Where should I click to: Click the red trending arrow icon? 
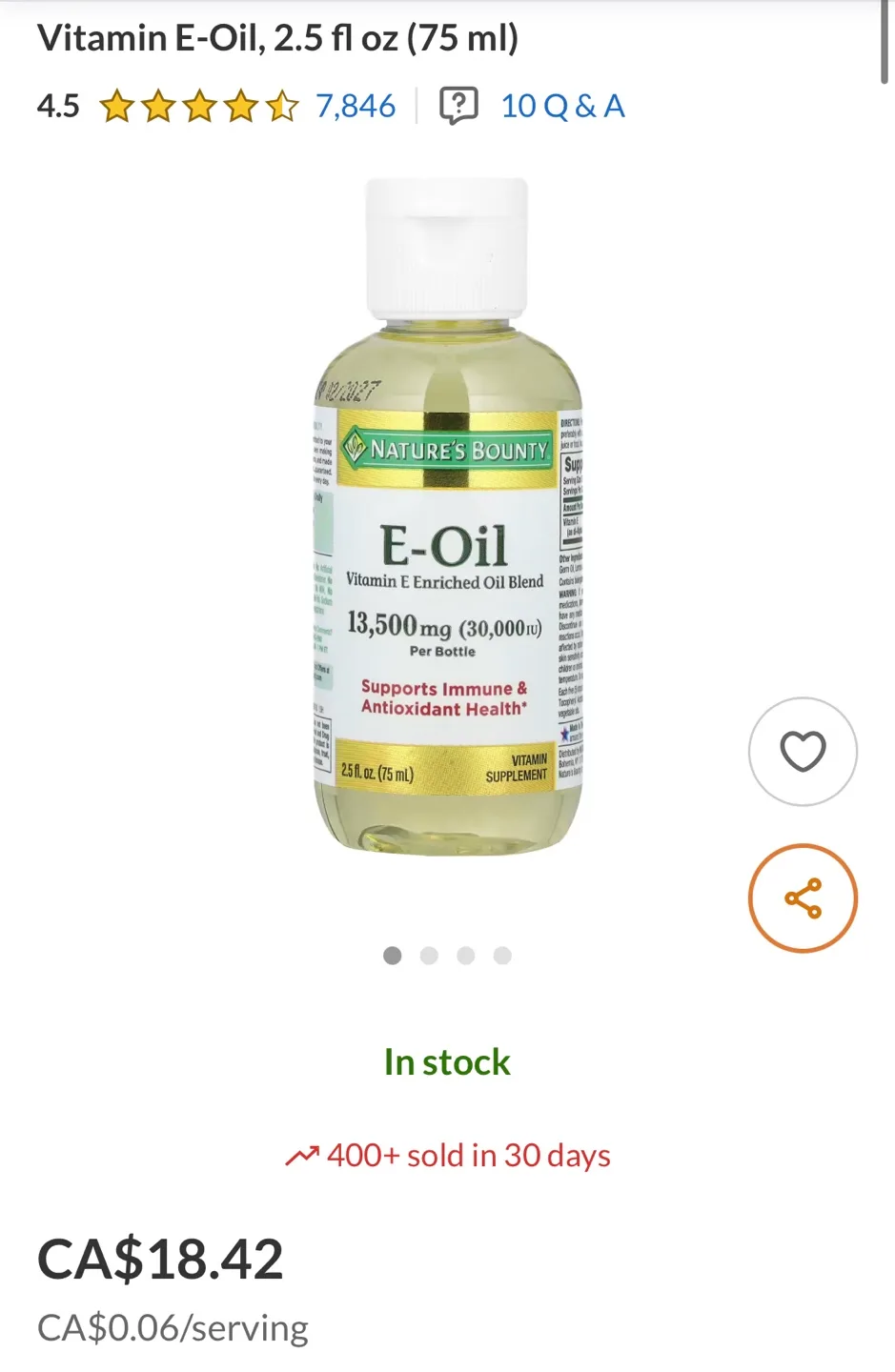click(302, 1155)
